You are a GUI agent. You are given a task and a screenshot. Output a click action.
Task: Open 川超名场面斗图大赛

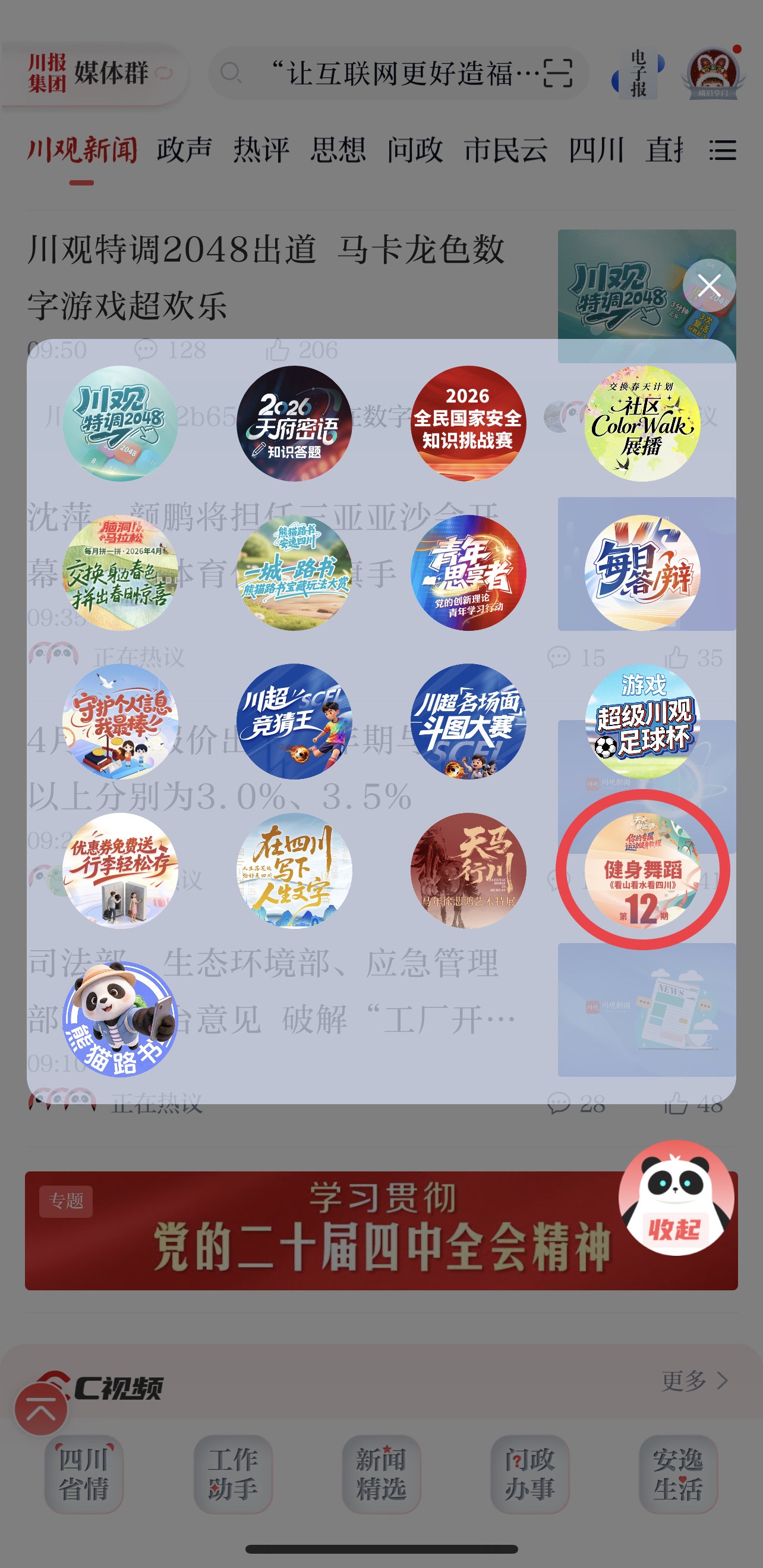468,721
